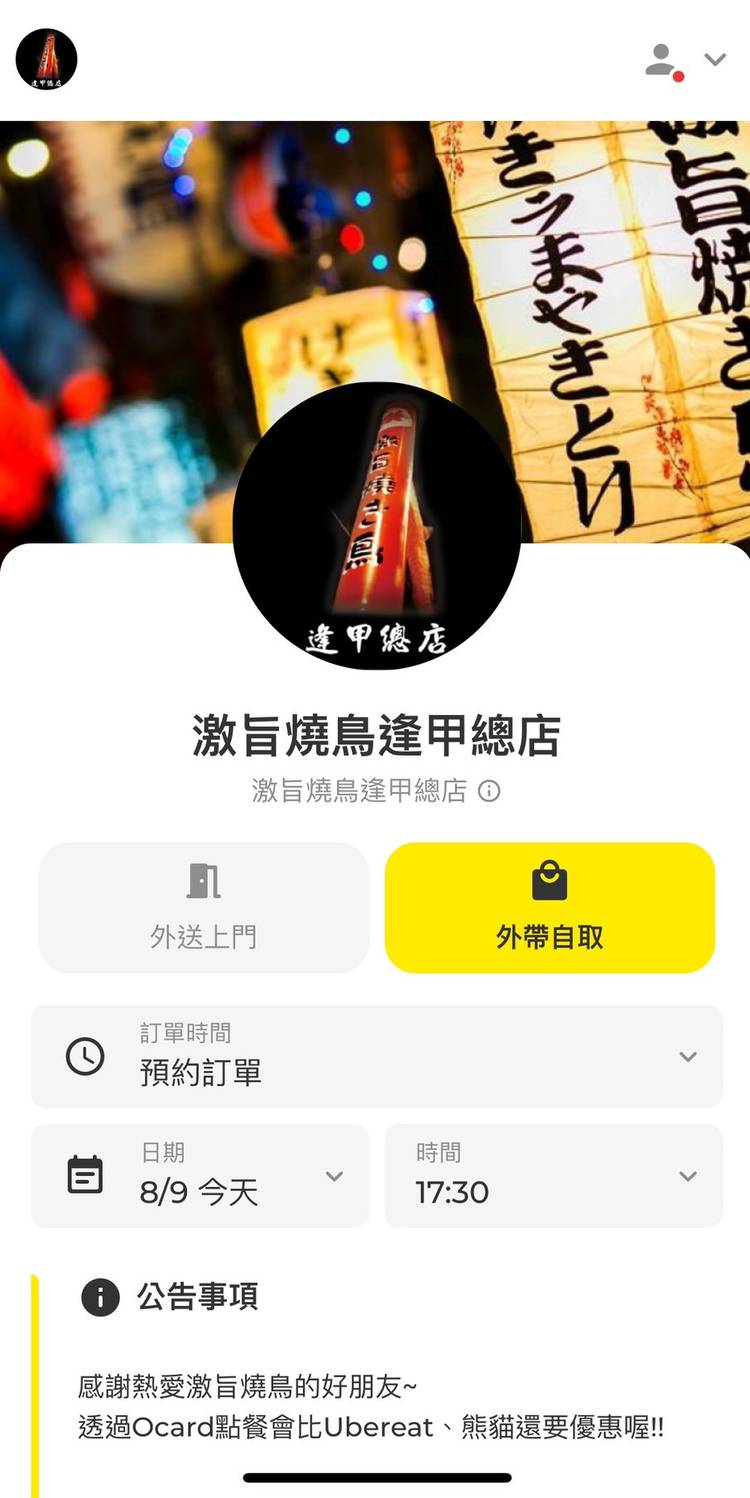Switch to 外送上門 delivery option

point(204,908)
